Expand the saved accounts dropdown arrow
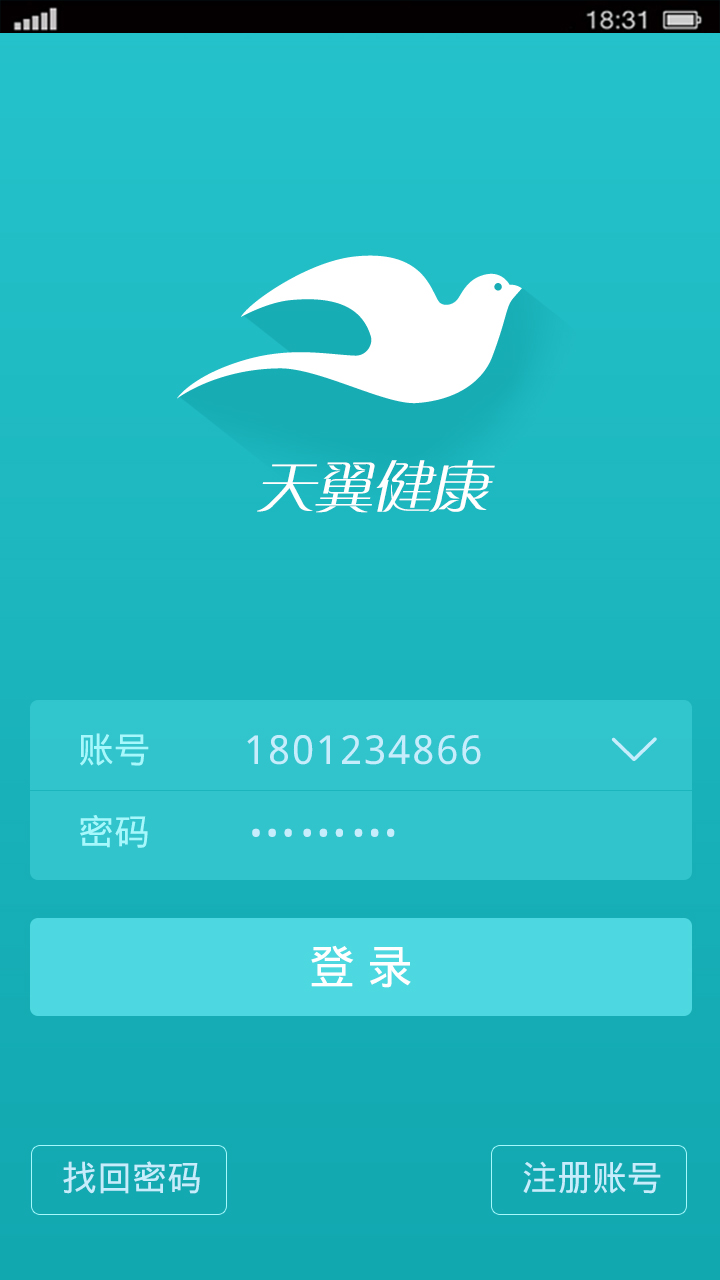 tap(634, 749)
